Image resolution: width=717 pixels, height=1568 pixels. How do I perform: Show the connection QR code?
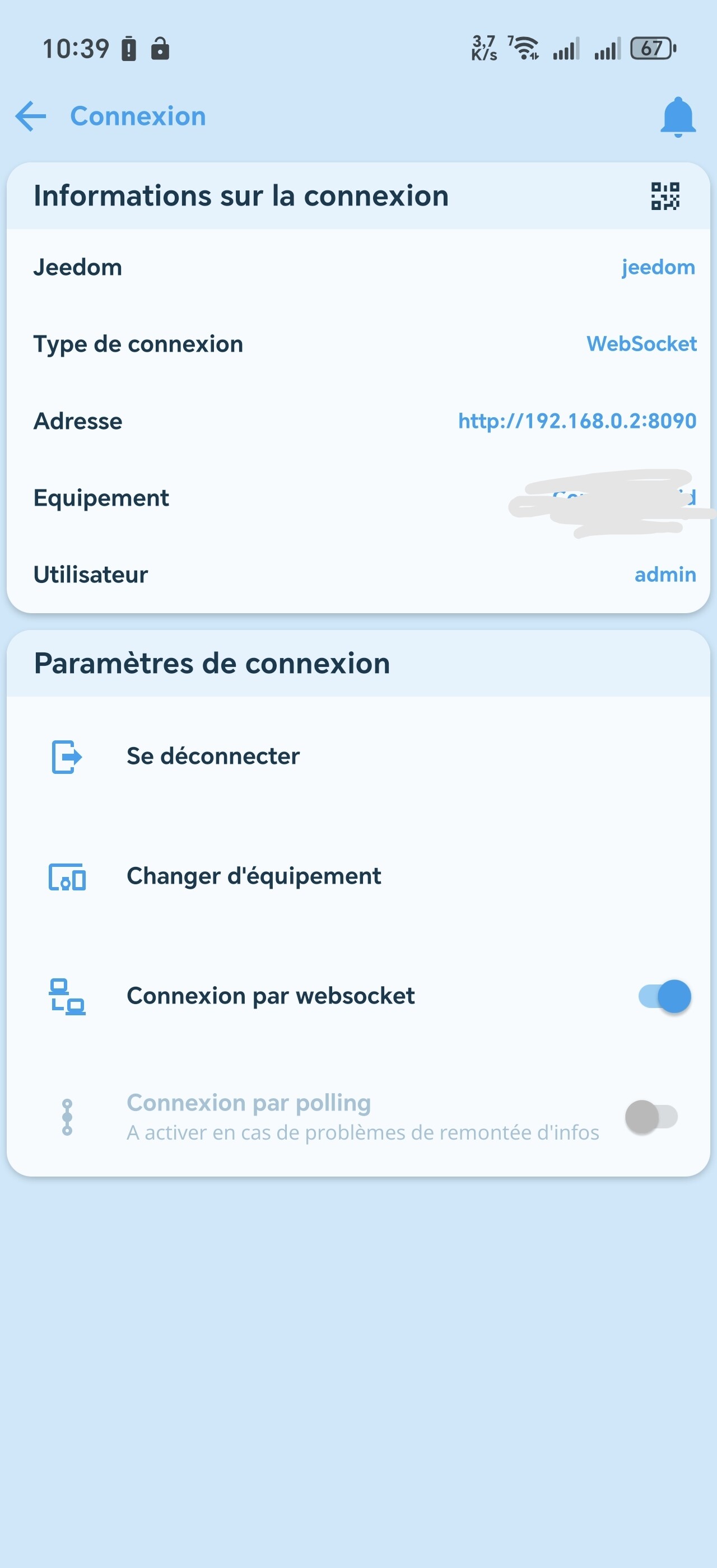coord(665,196)
